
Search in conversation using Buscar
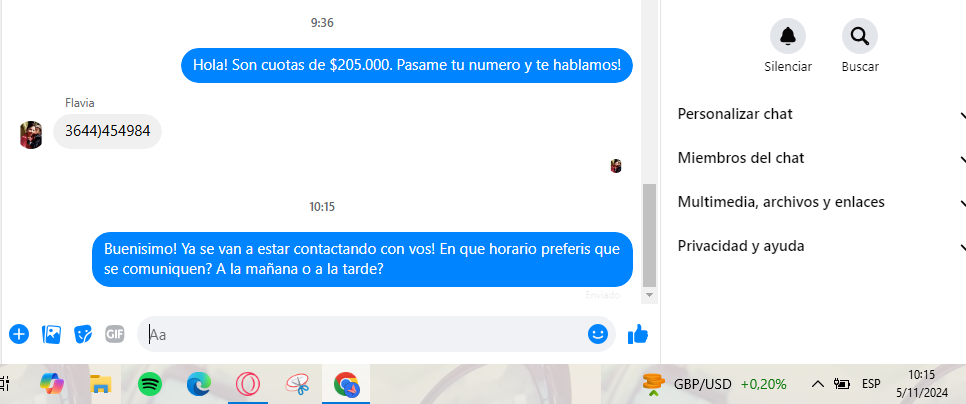859,37
